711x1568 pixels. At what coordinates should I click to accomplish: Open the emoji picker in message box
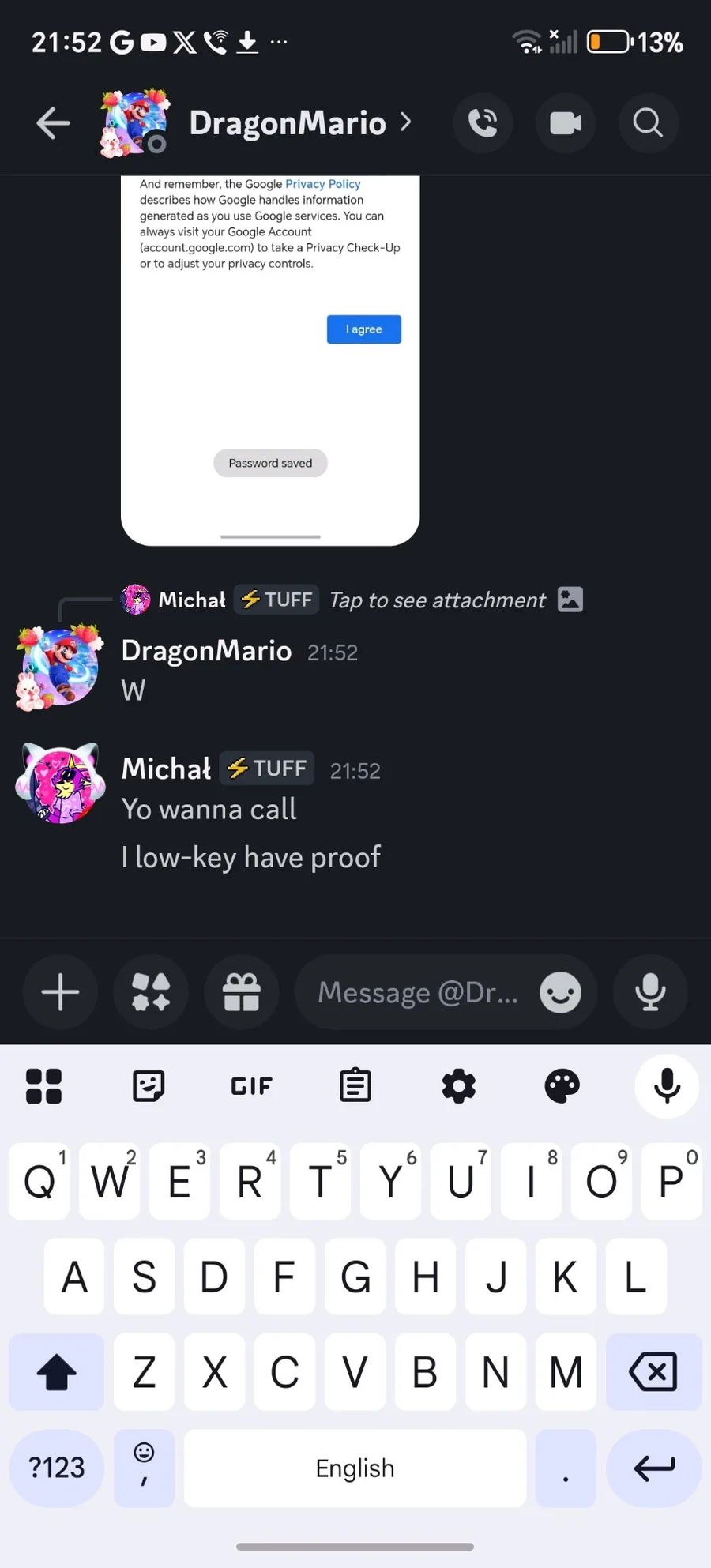[560, 993]
